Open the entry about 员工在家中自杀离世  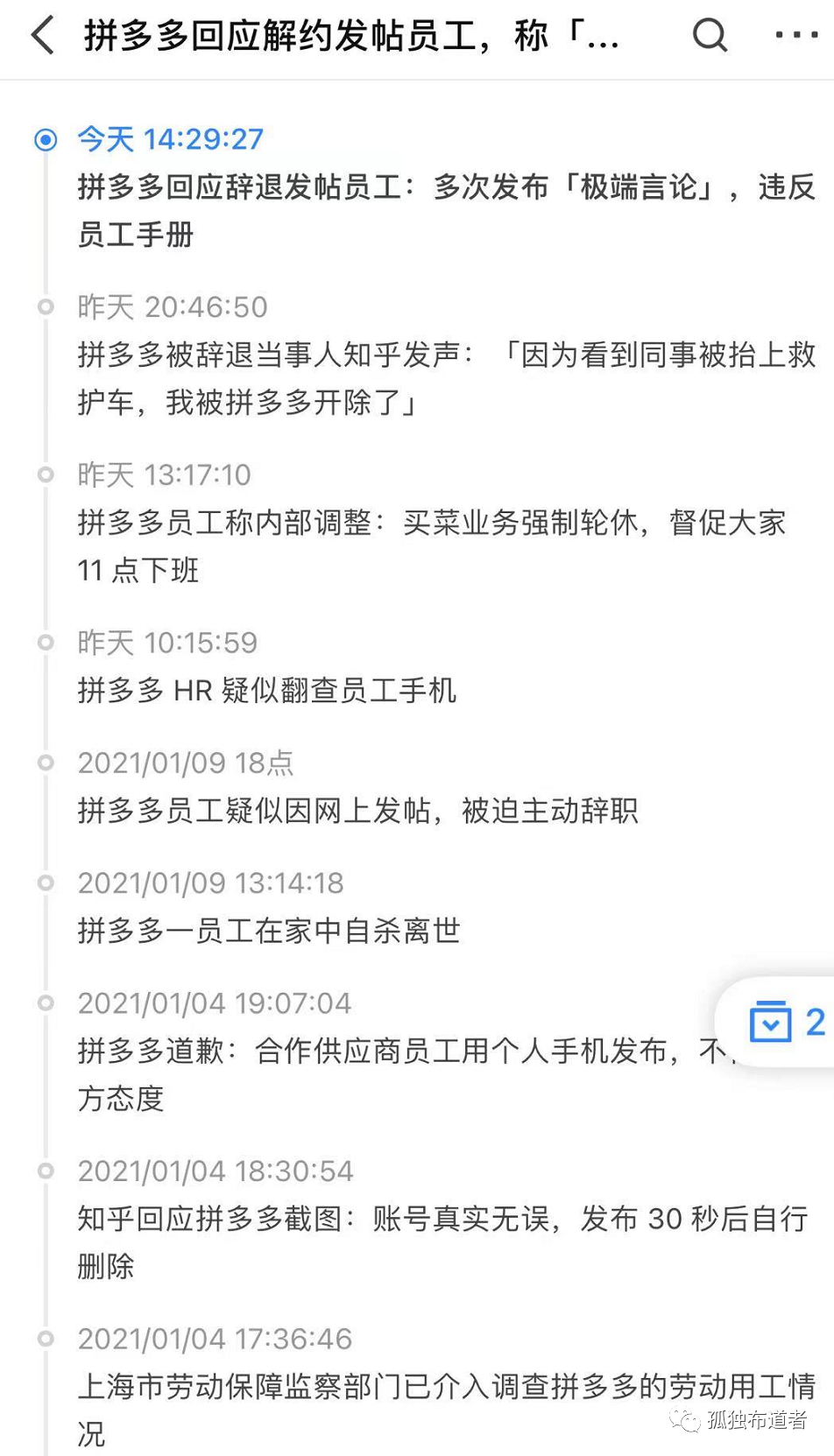click(268, 930)
